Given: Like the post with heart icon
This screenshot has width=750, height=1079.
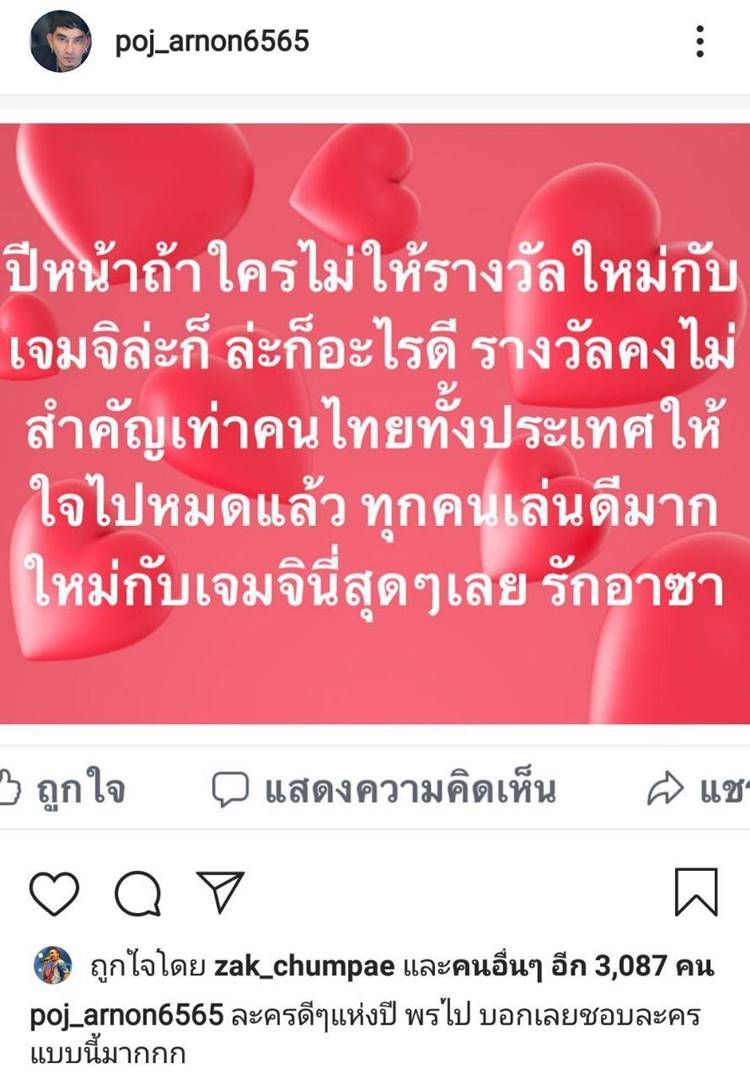Looking at the screenshot, I should click(54, 893).
